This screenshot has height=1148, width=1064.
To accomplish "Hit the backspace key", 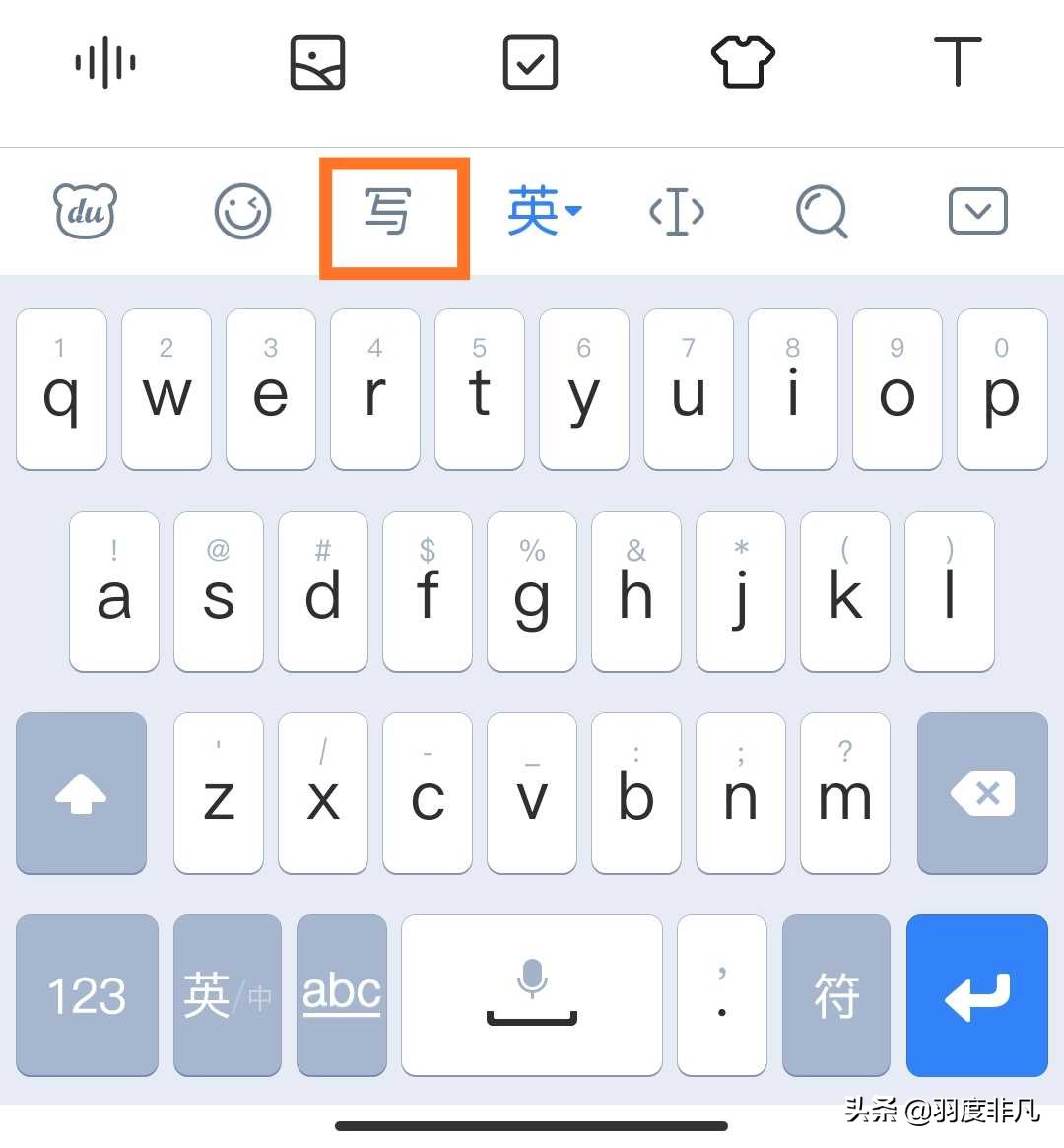I will (x=981, y=793).
